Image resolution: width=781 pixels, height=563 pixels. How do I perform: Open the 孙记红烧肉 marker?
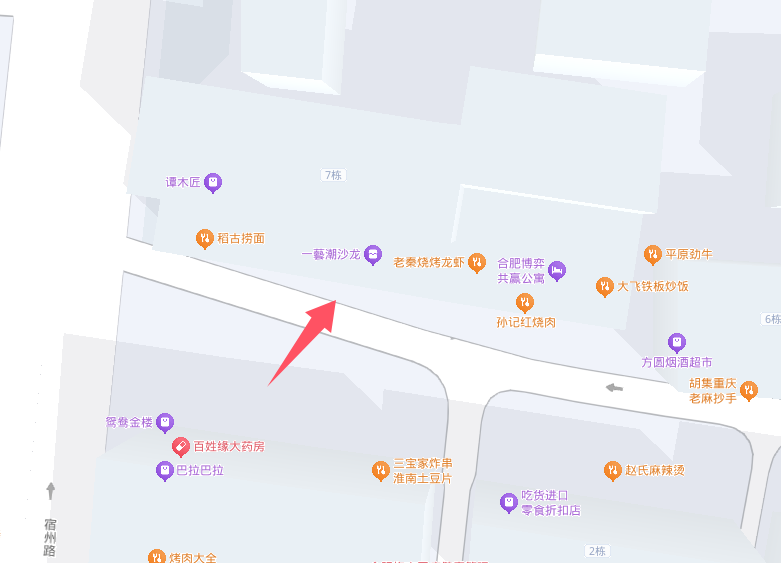point(524,303)
